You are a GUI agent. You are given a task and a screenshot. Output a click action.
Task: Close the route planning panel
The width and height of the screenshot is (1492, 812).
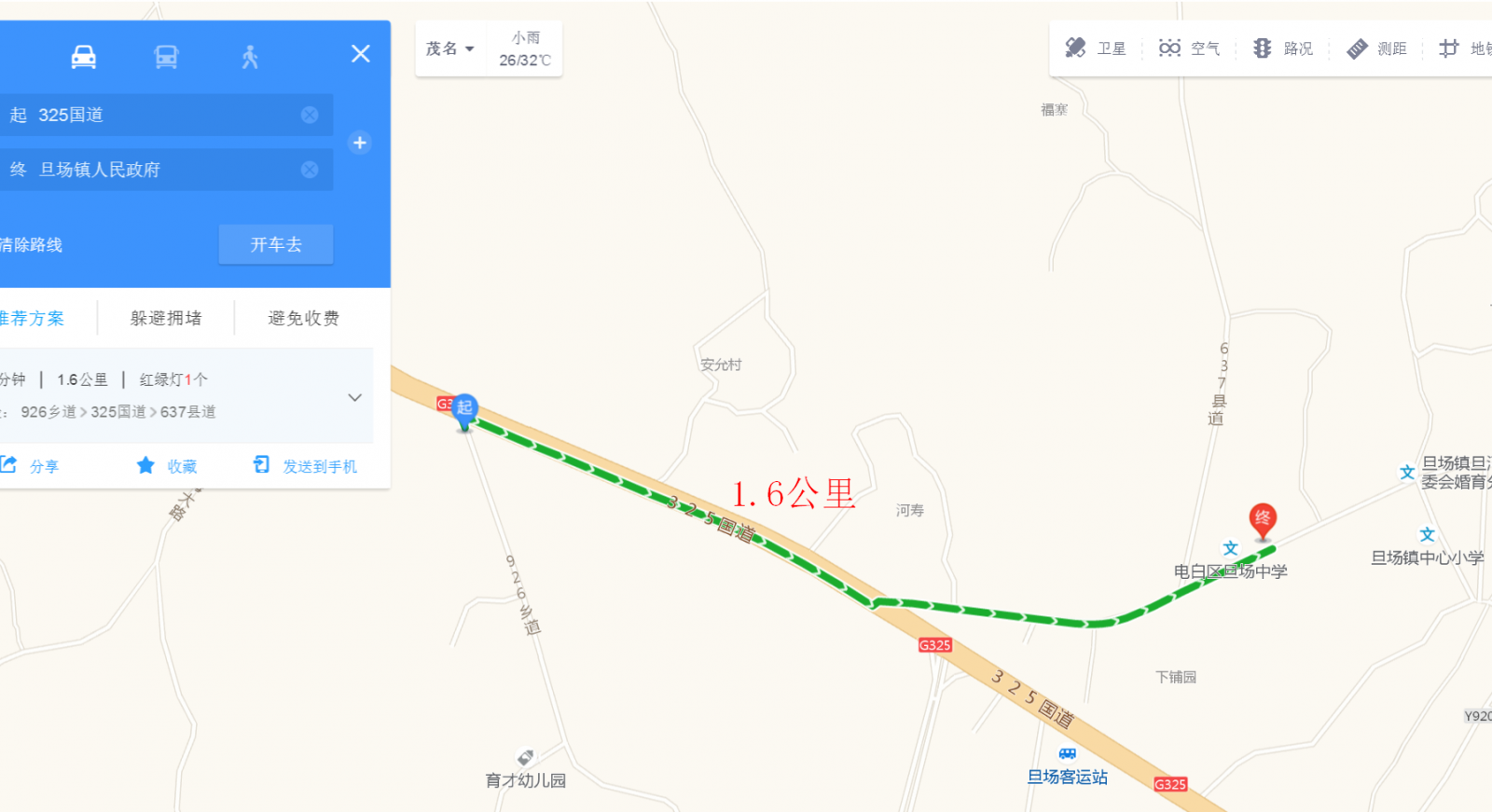360,54
